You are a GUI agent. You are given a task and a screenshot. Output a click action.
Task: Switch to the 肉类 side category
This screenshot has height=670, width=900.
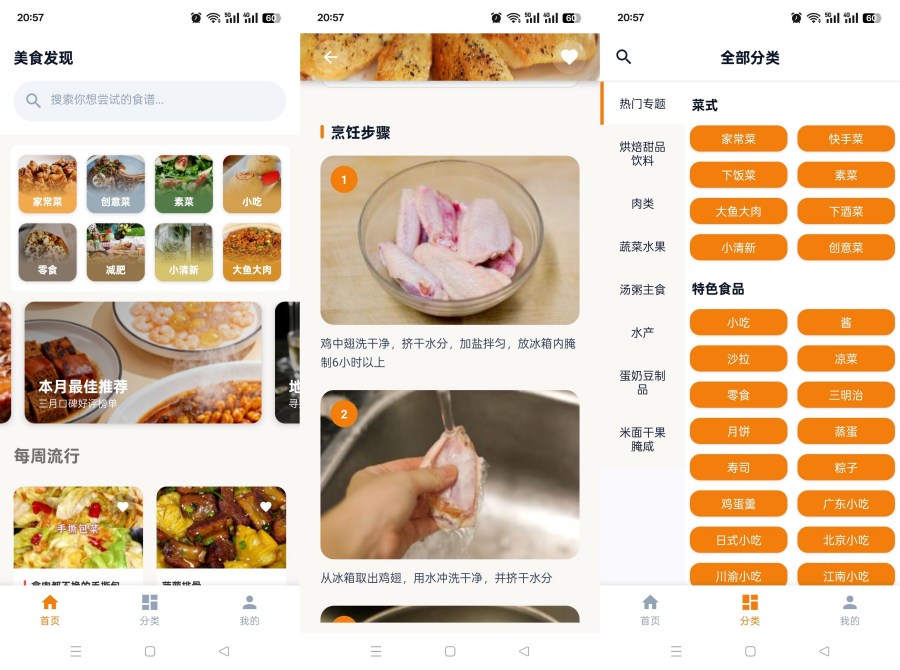point(642,203)
